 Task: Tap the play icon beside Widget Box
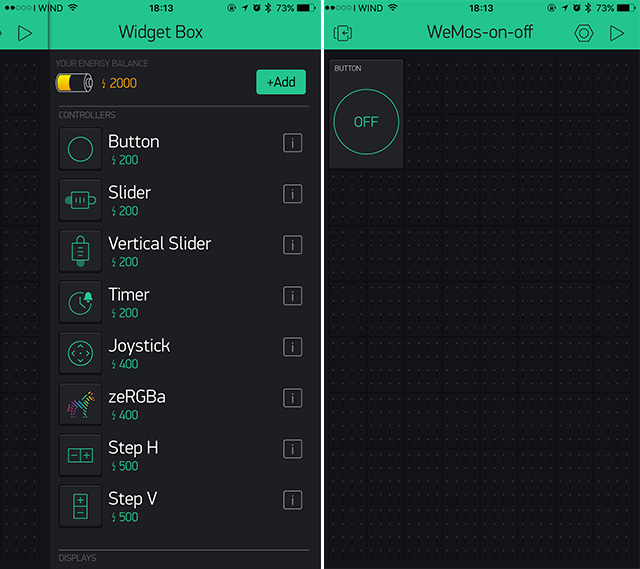[25, 33]
